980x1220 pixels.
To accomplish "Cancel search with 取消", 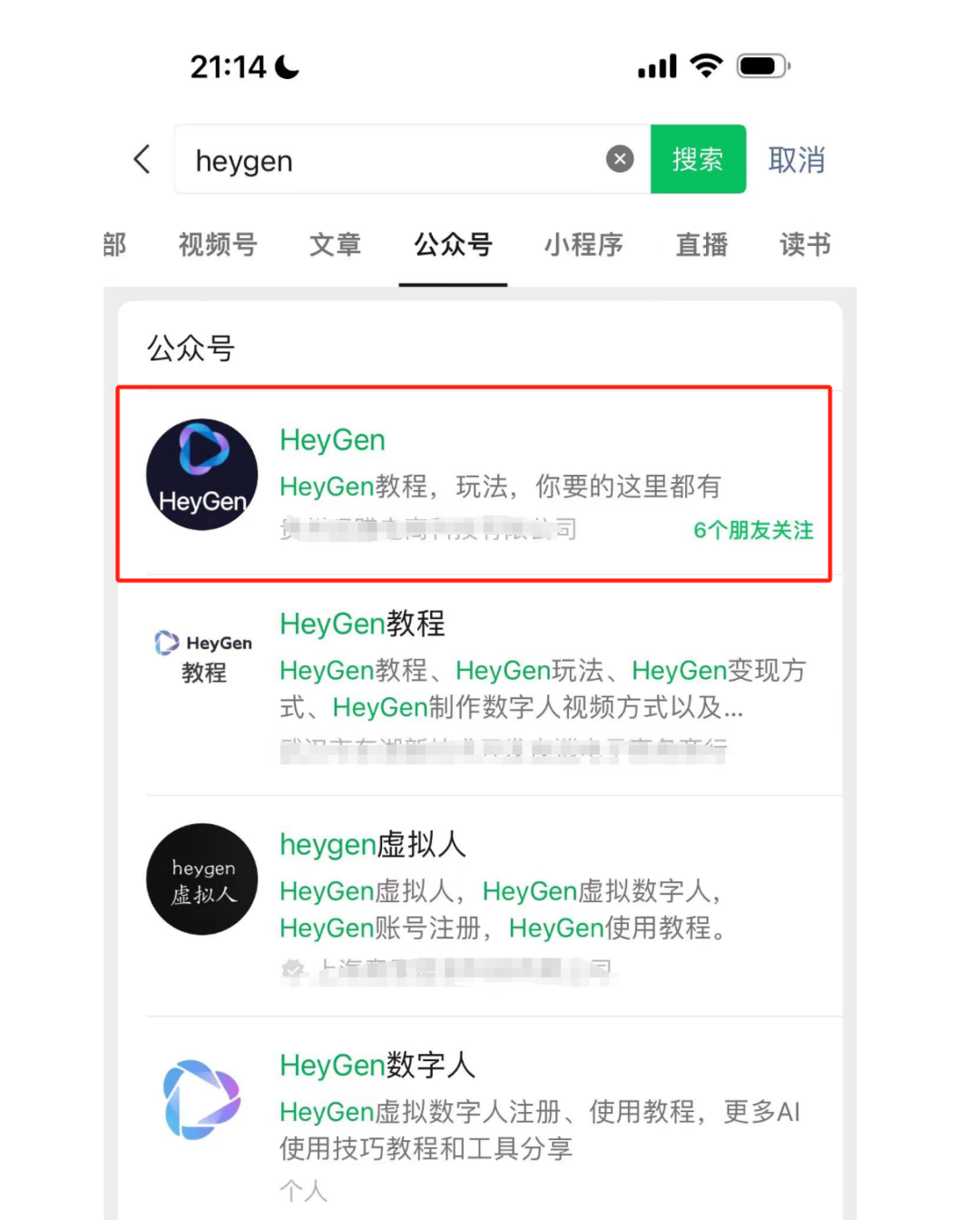I will (x=796, y=161).
